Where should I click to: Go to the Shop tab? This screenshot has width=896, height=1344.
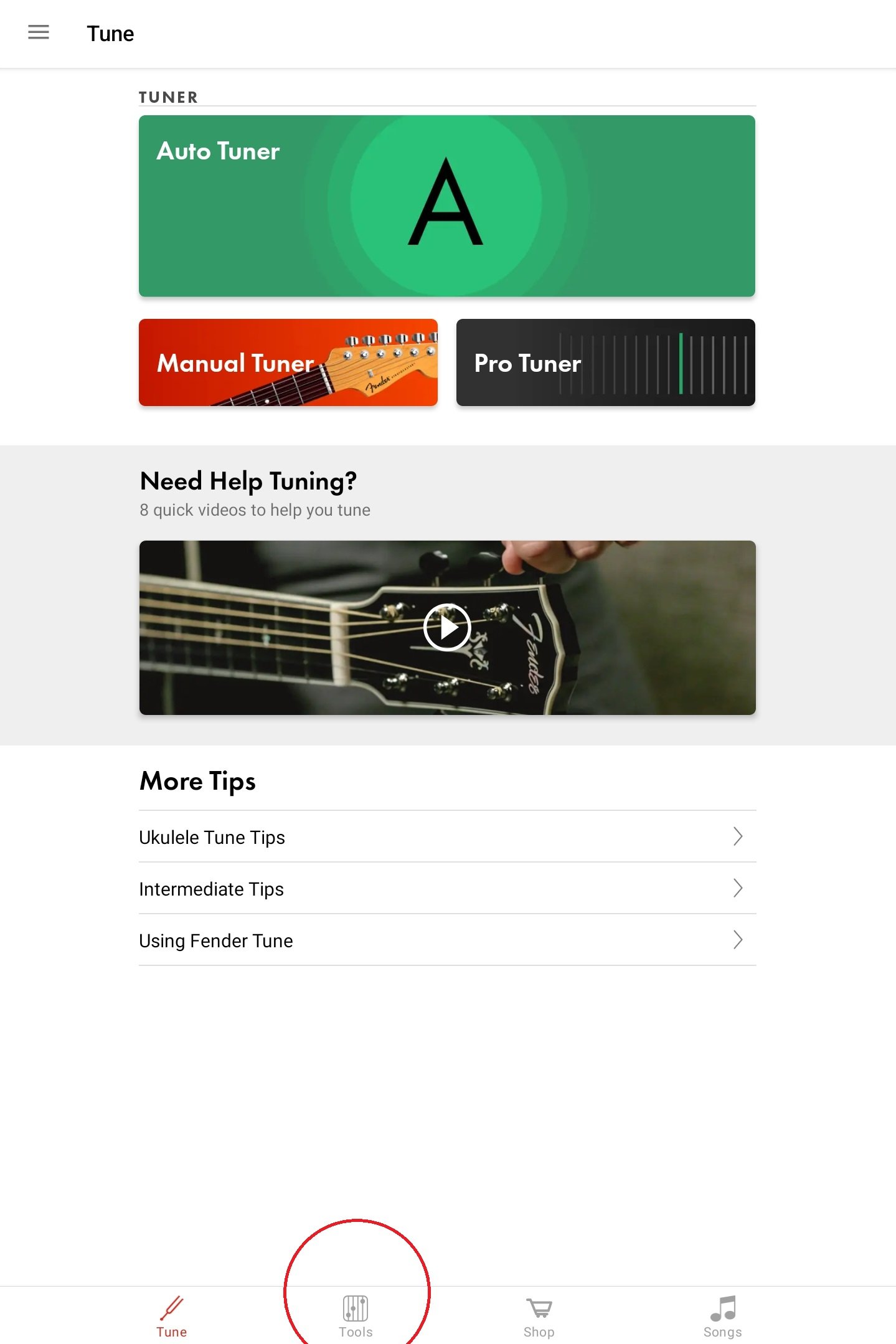coord(539,1315)
